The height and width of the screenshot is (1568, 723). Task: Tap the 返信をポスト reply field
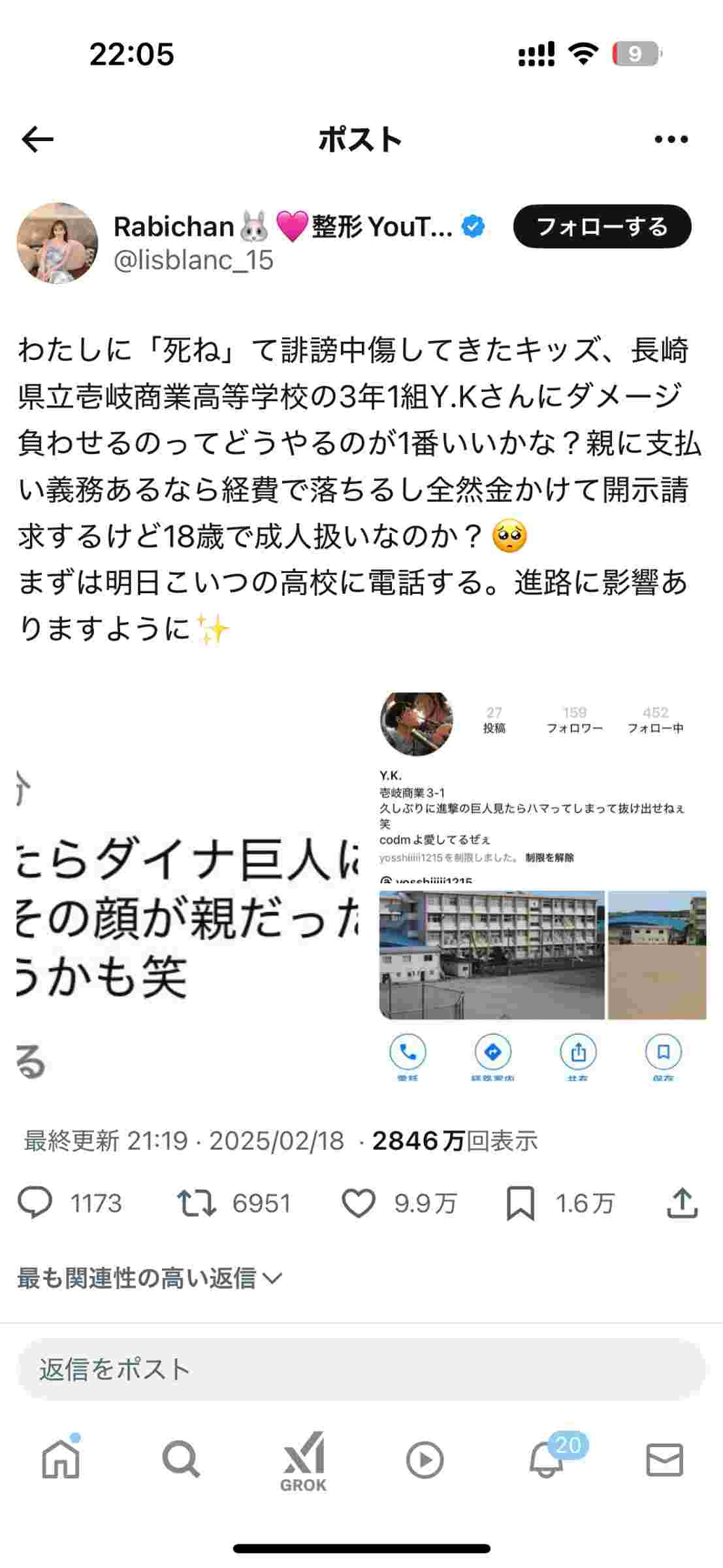click(361, 1370)
